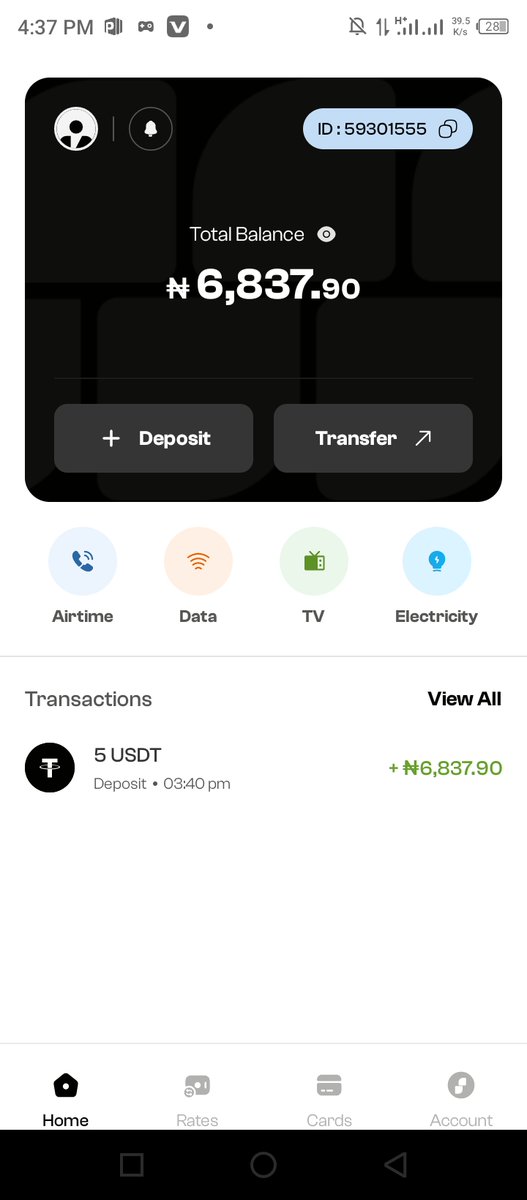This screenshot has width=527, height=1200.
Task: Open the Data purchase option
Action: 198,577
